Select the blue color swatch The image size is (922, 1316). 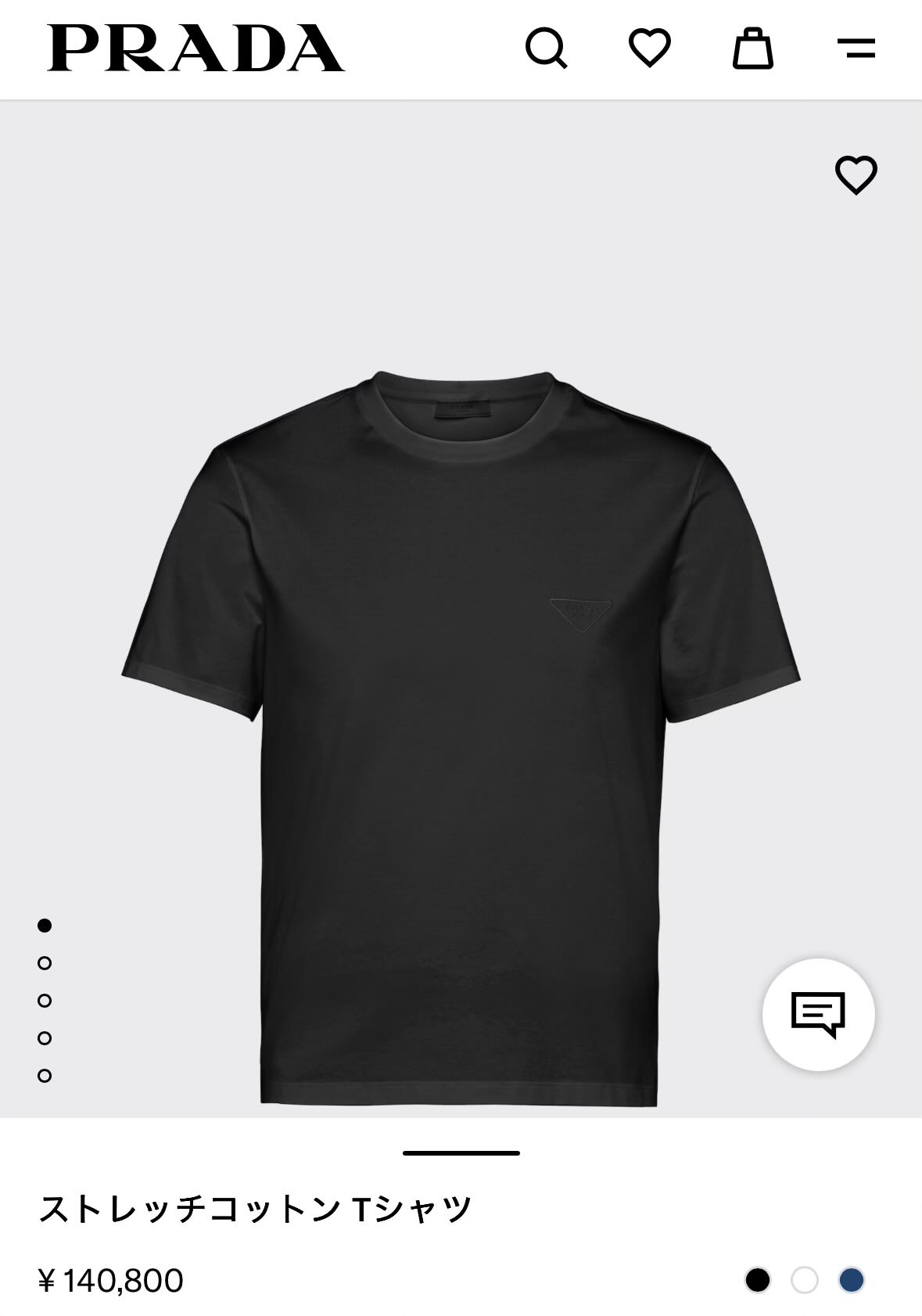(x=851, y=1280)
